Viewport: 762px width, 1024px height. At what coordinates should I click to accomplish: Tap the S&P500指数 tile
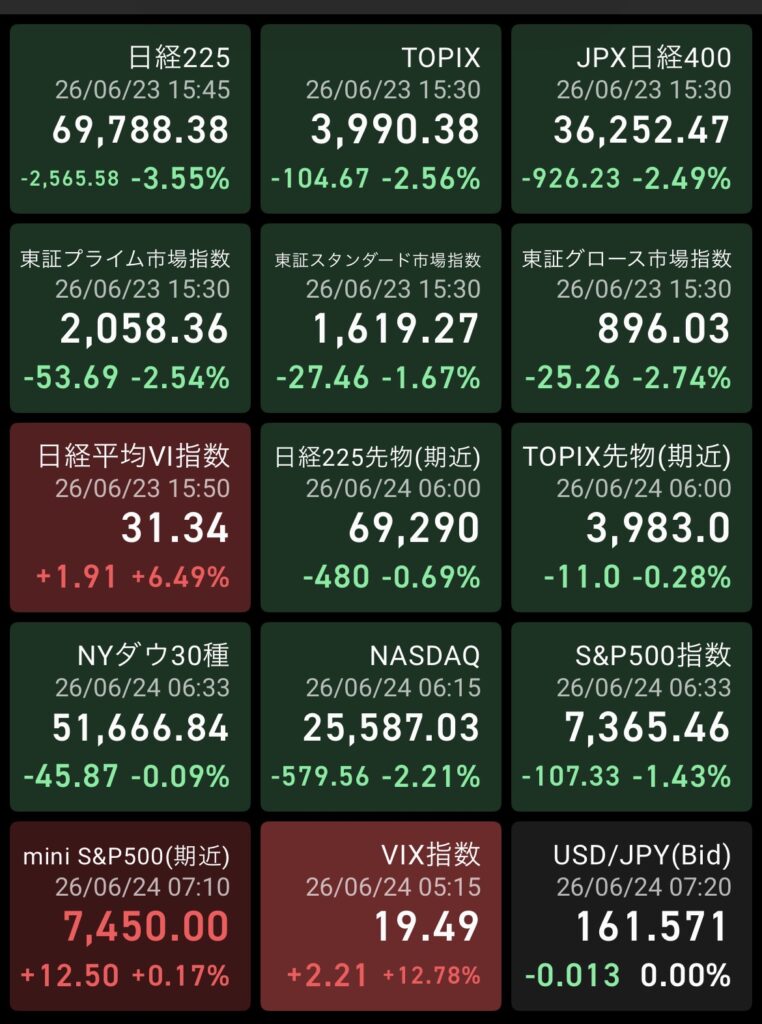click(631, 716)
